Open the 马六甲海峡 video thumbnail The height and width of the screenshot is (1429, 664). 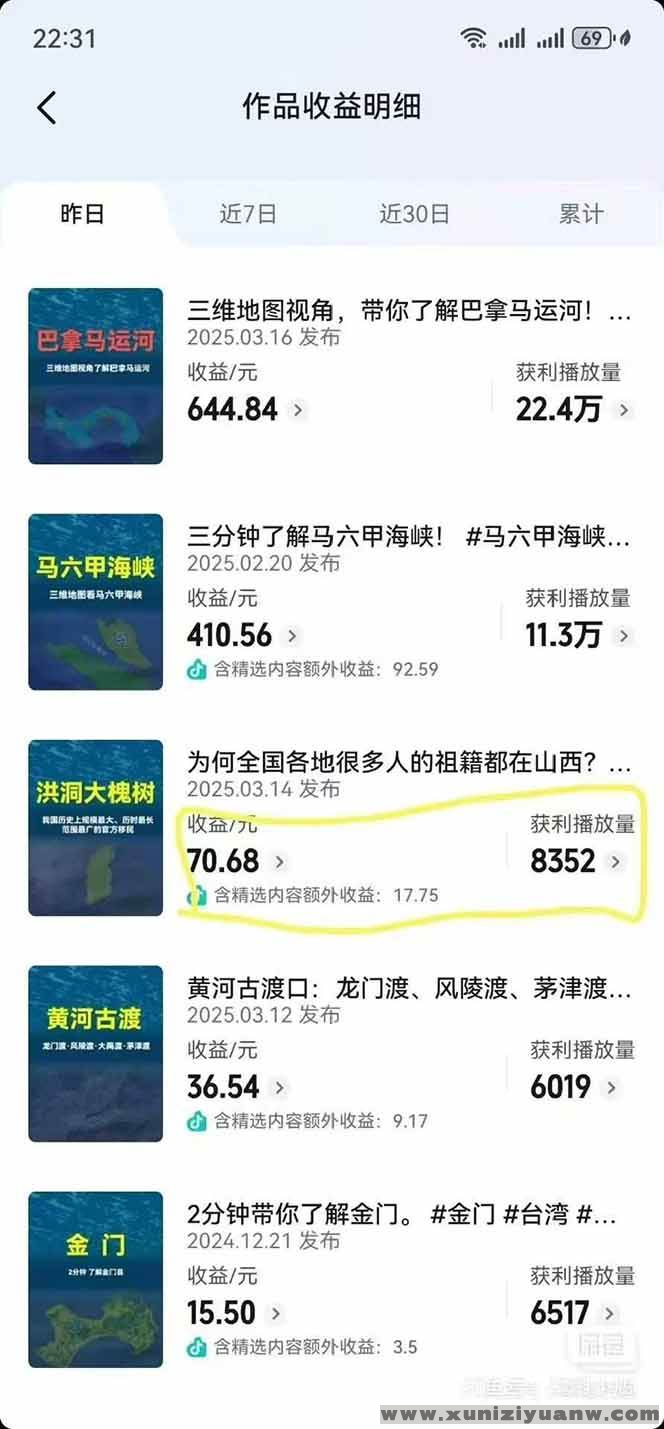95,602
